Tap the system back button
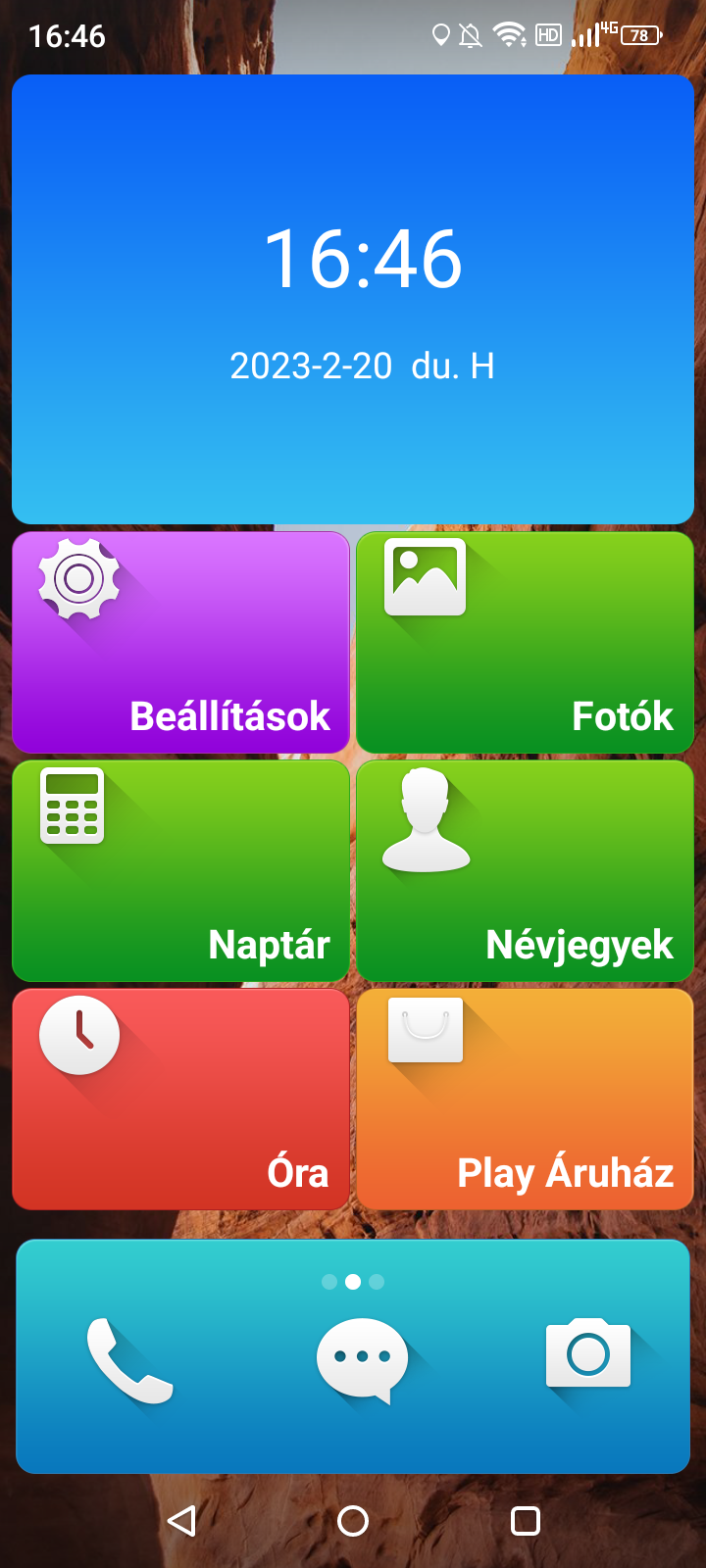 coord(181,1520)
